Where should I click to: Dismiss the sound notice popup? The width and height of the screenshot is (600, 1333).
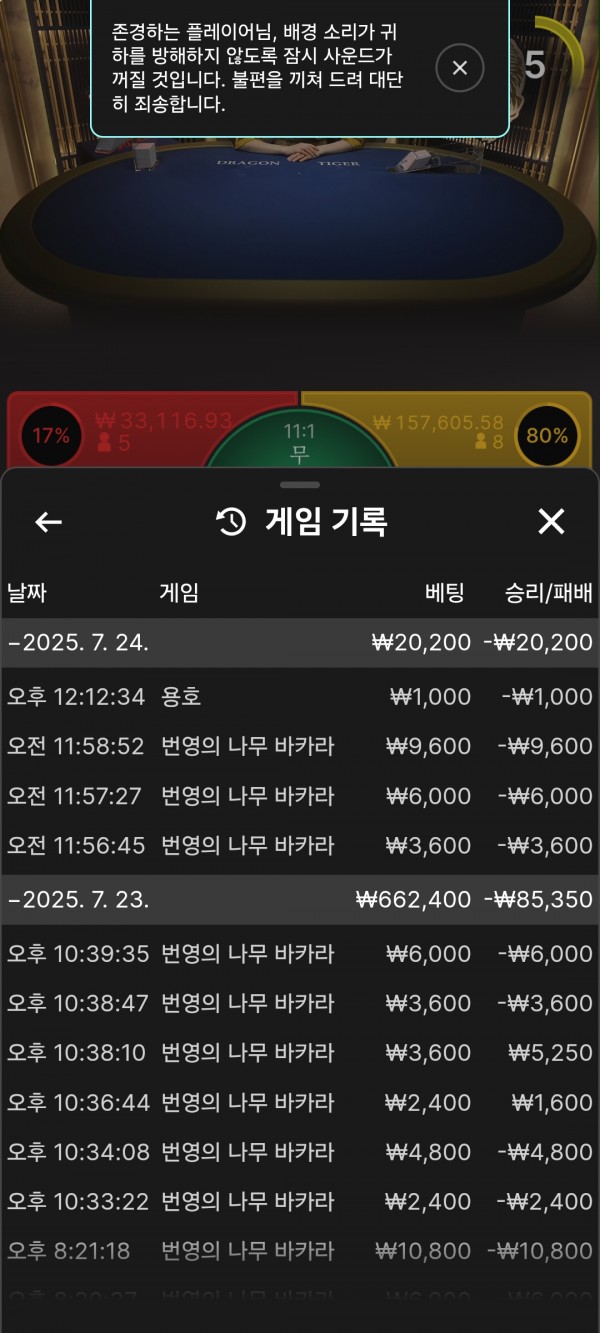click(x=460, y=68)
